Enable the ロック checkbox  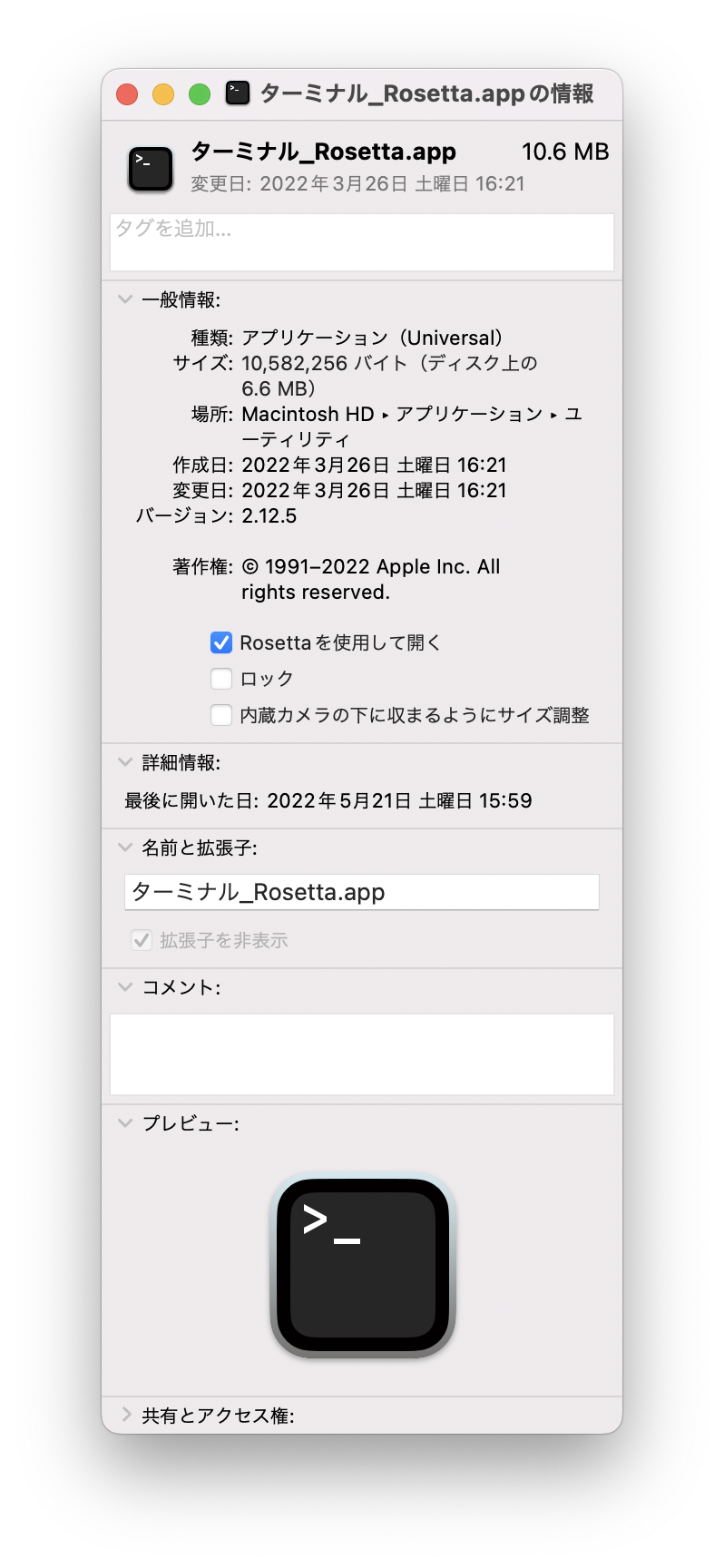221,679
